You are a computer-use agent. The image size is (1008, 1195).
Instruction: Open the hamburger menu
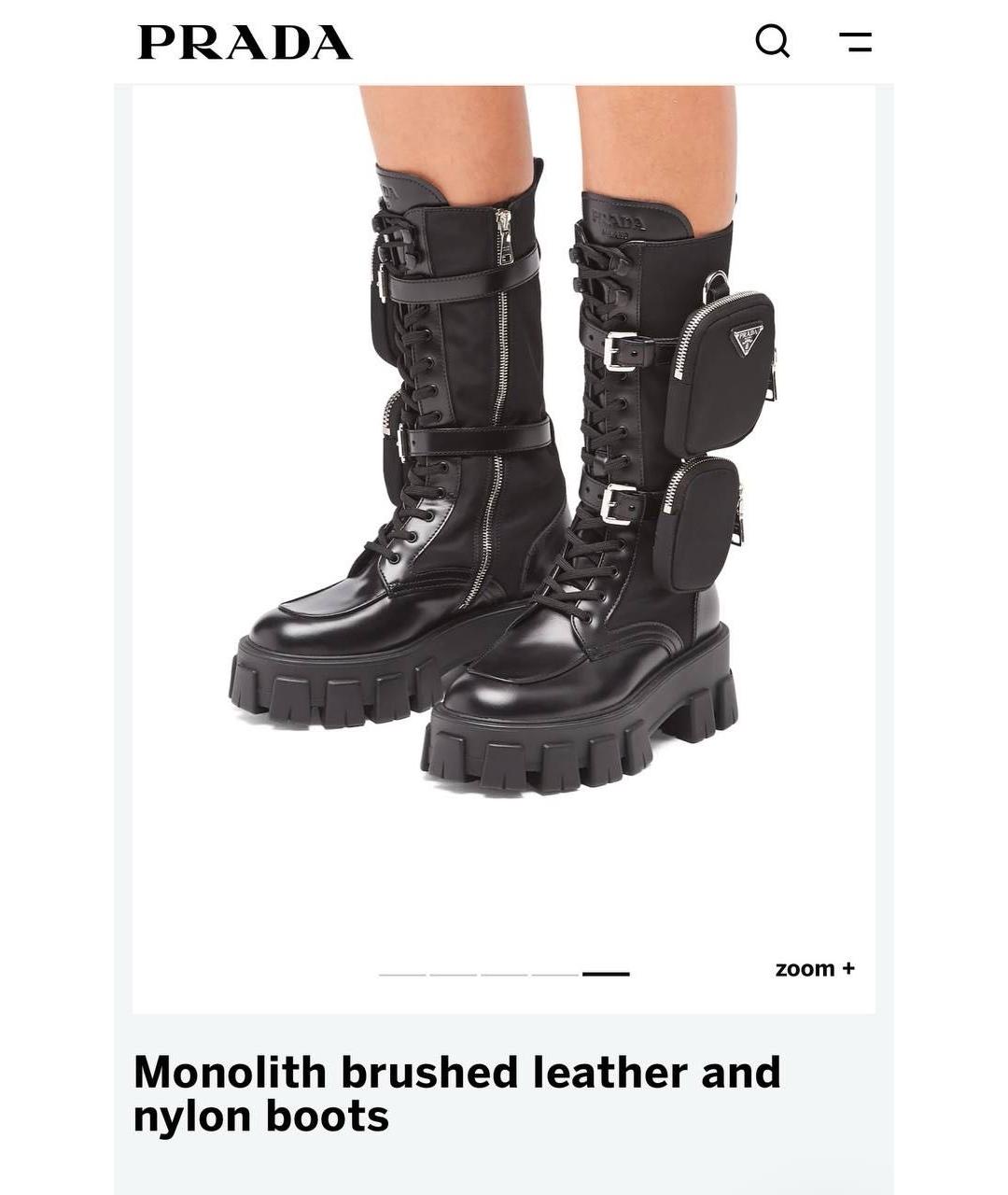(855, 42)
